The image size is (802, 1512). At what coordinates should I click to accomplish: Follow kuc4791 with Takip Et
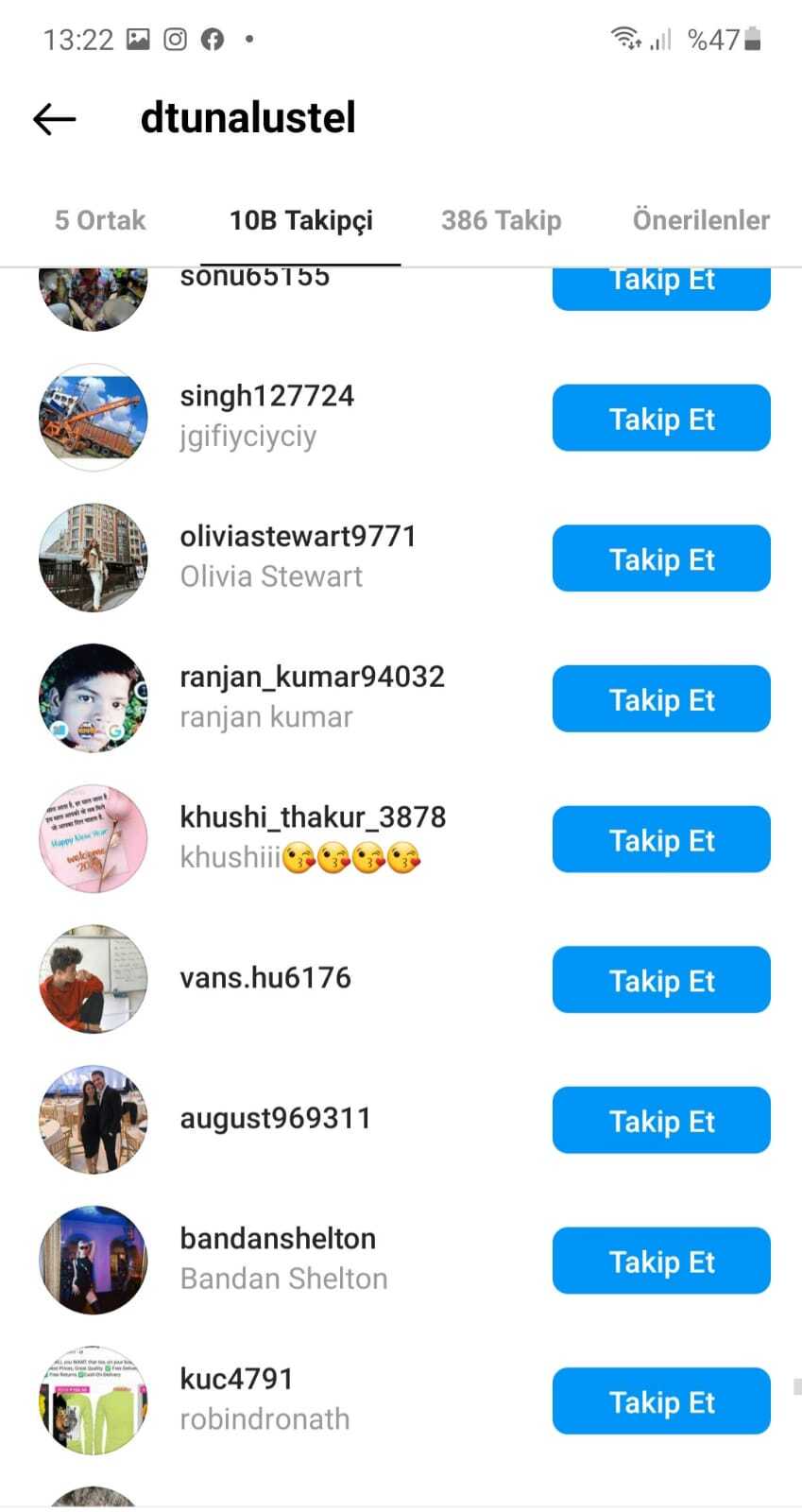[x=661, y=1401]
